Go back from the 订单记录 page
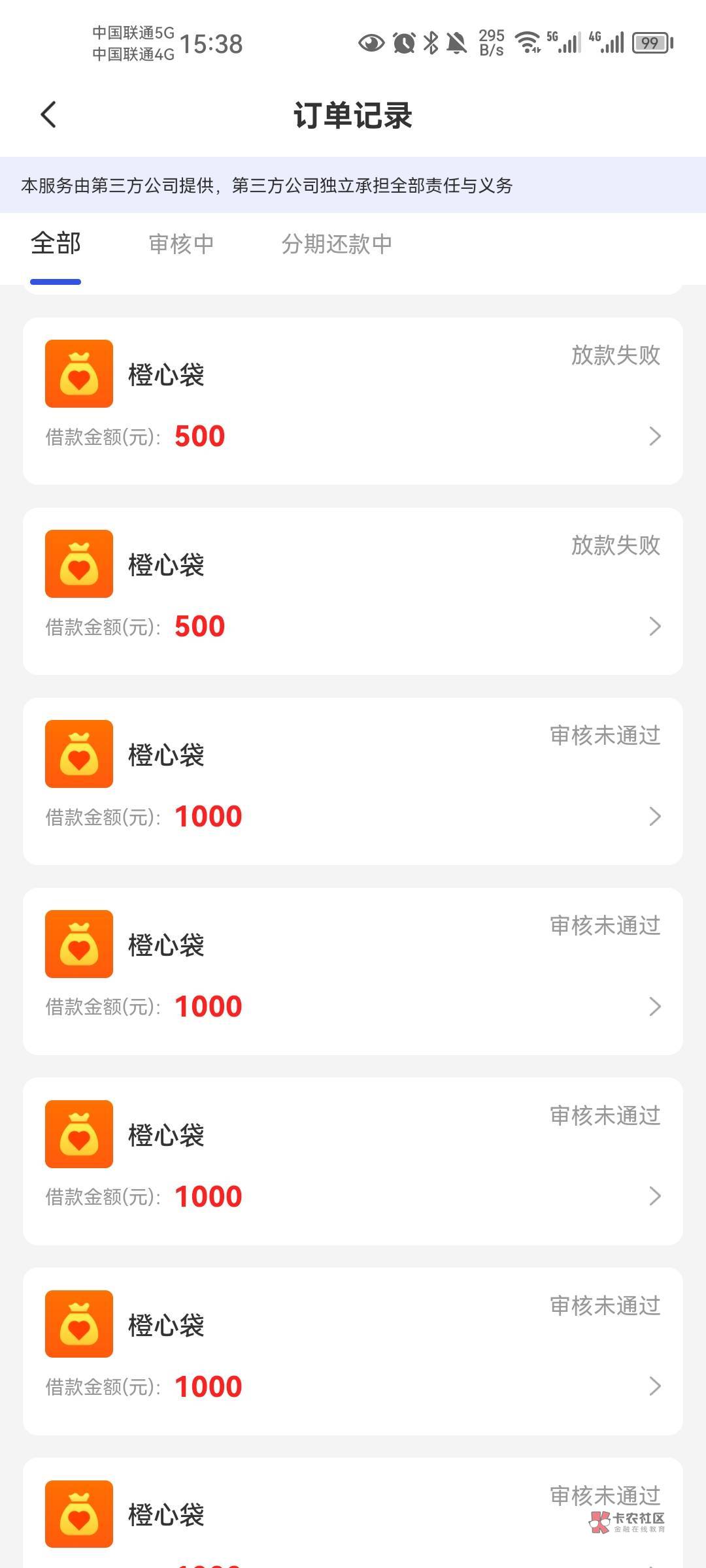 click(x=49, y=115)
